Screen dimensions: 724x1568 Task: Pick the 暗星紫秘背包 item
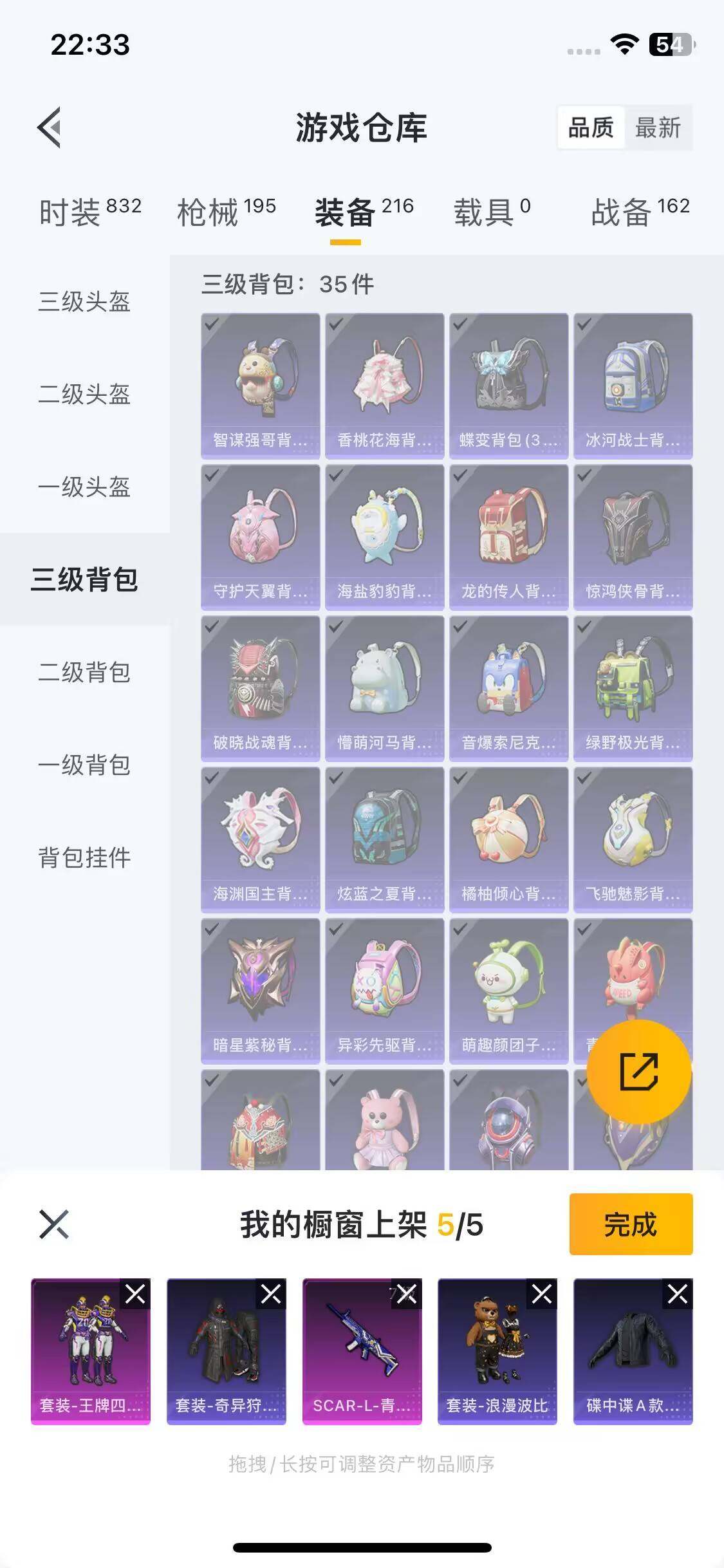tap(260, 991)
